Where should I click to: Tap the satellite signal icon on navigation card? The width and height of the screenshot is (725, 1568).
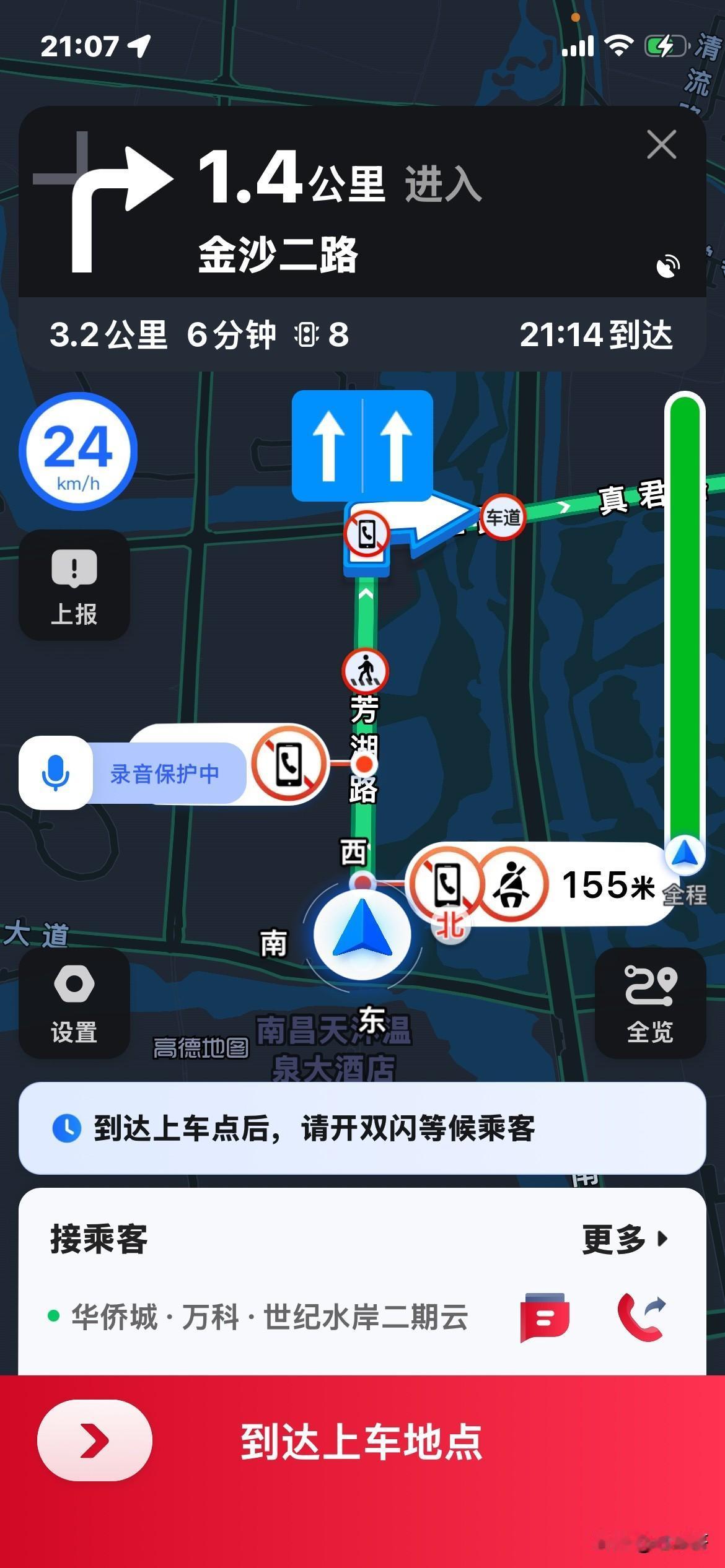(x=668, y=265)
